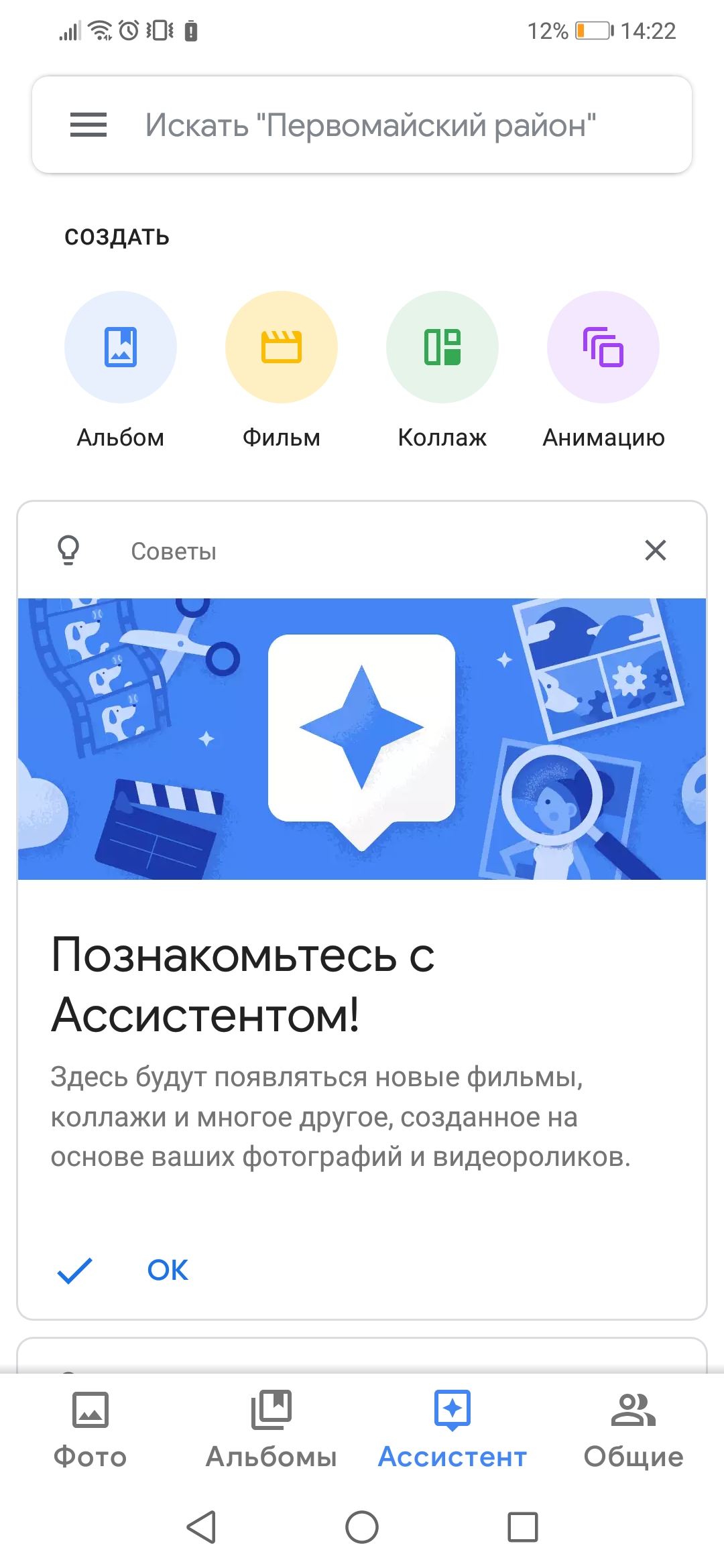Screen dimensions: 724x1568
Task: Open the Общие tab
Action: 633,1429
